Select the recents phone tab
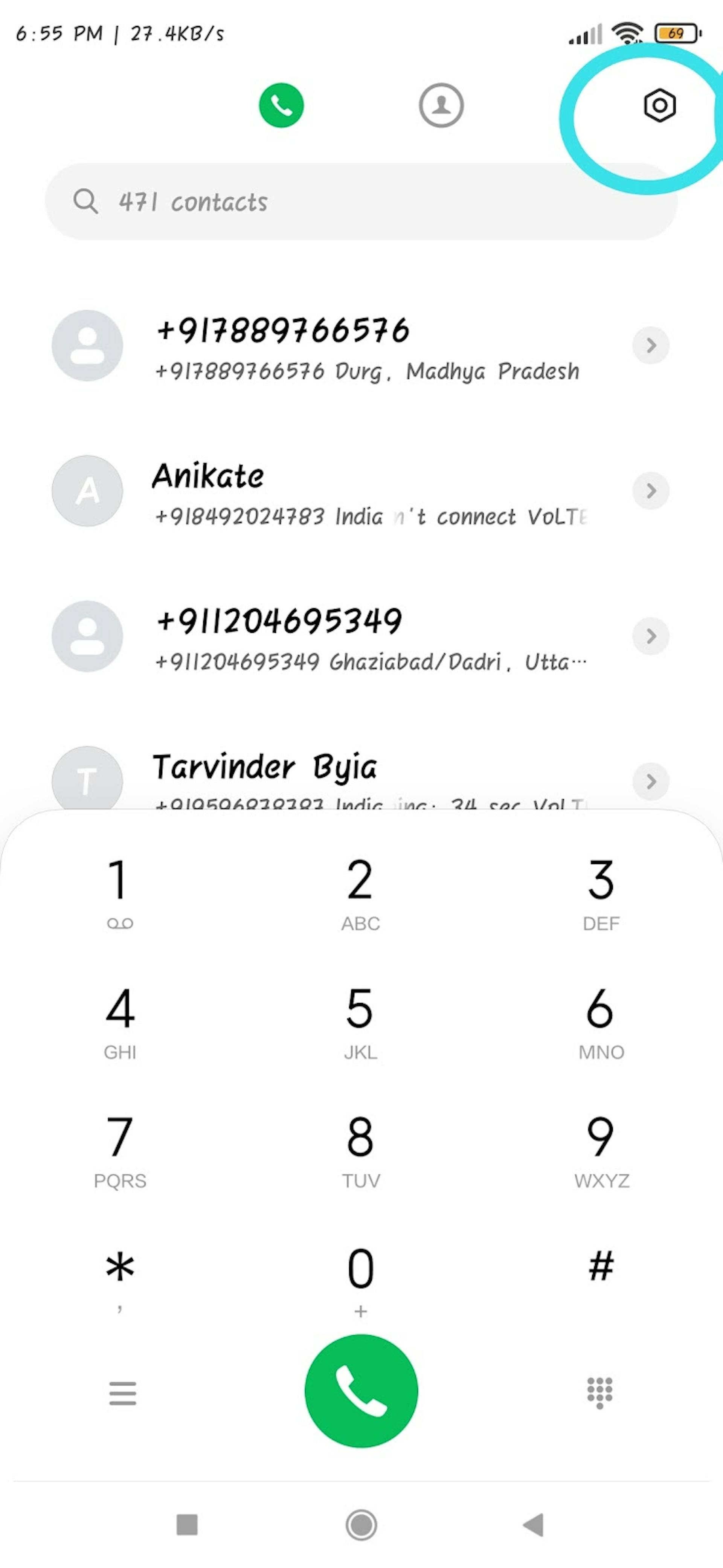 point(281,106)
